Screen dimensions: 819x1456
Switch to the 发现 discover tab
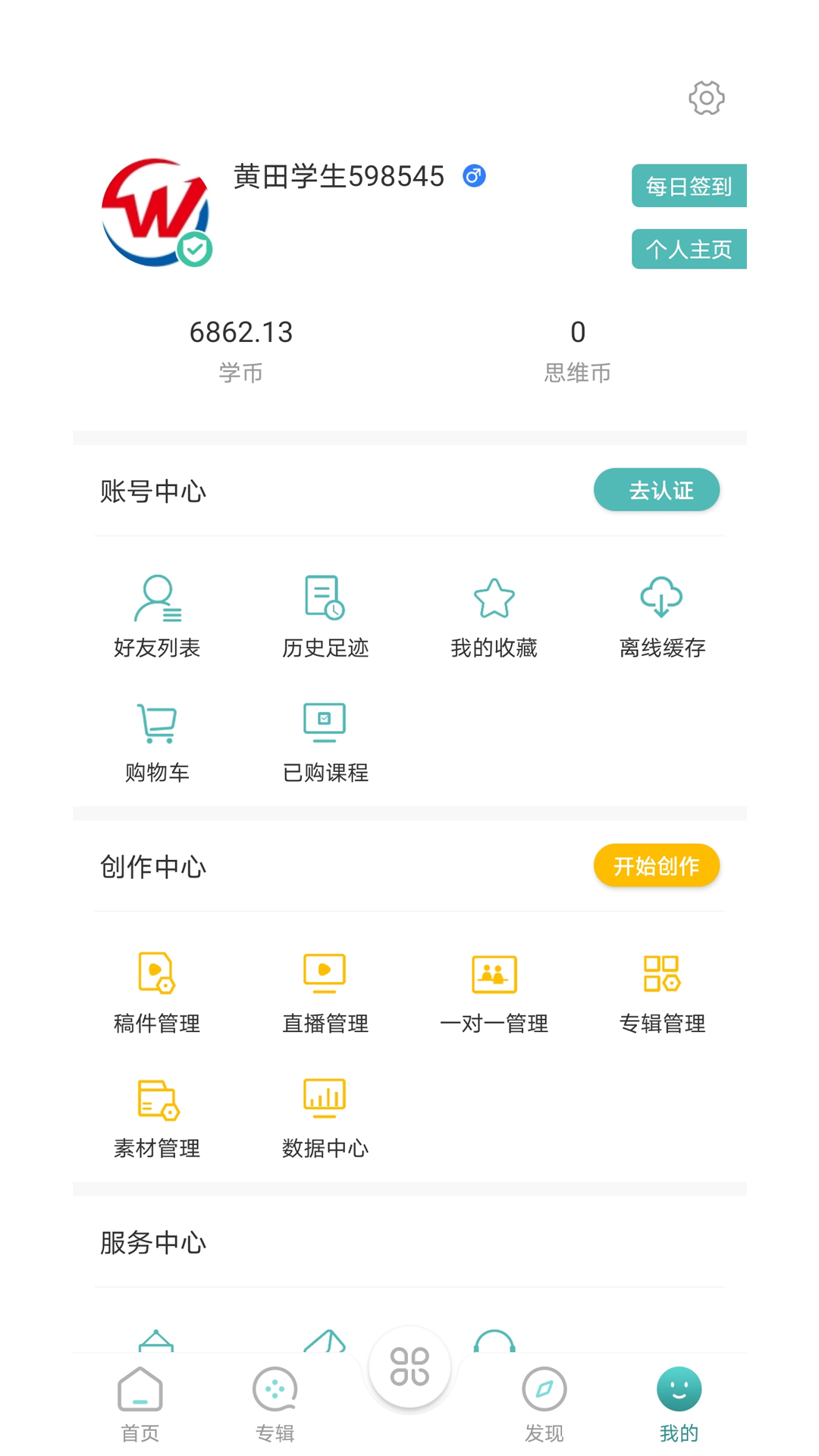click(x=544, y=1403)
